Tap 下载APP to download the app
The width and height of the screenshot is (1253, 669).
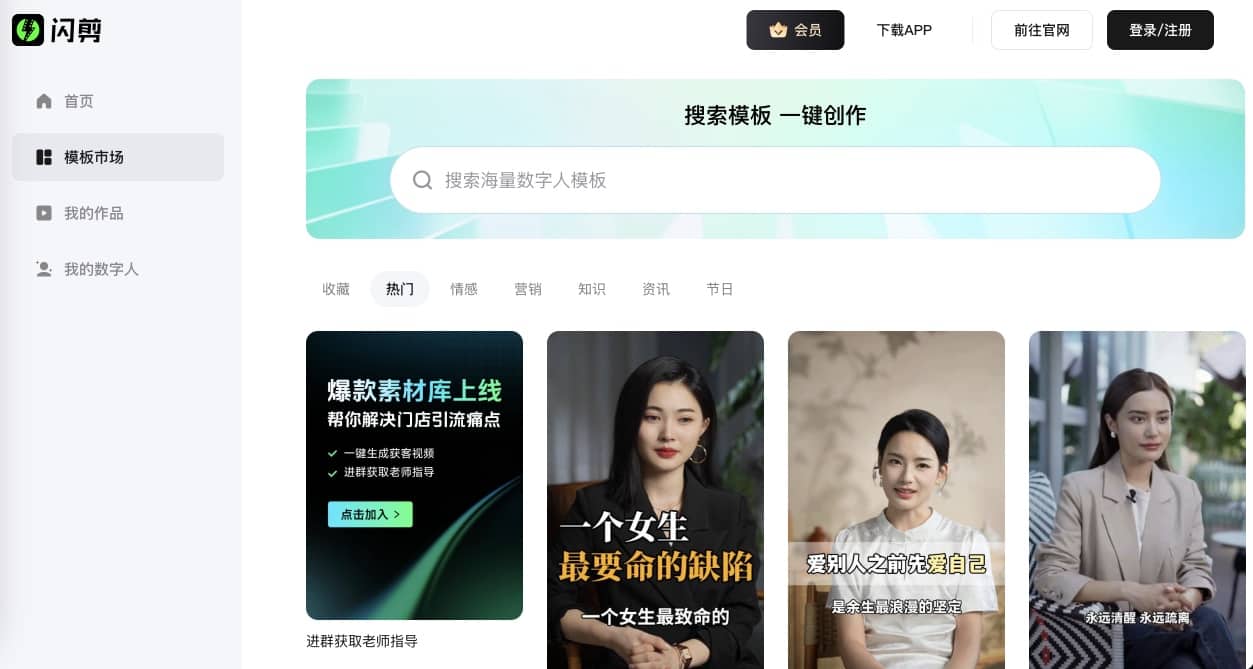tap(904, 30)
